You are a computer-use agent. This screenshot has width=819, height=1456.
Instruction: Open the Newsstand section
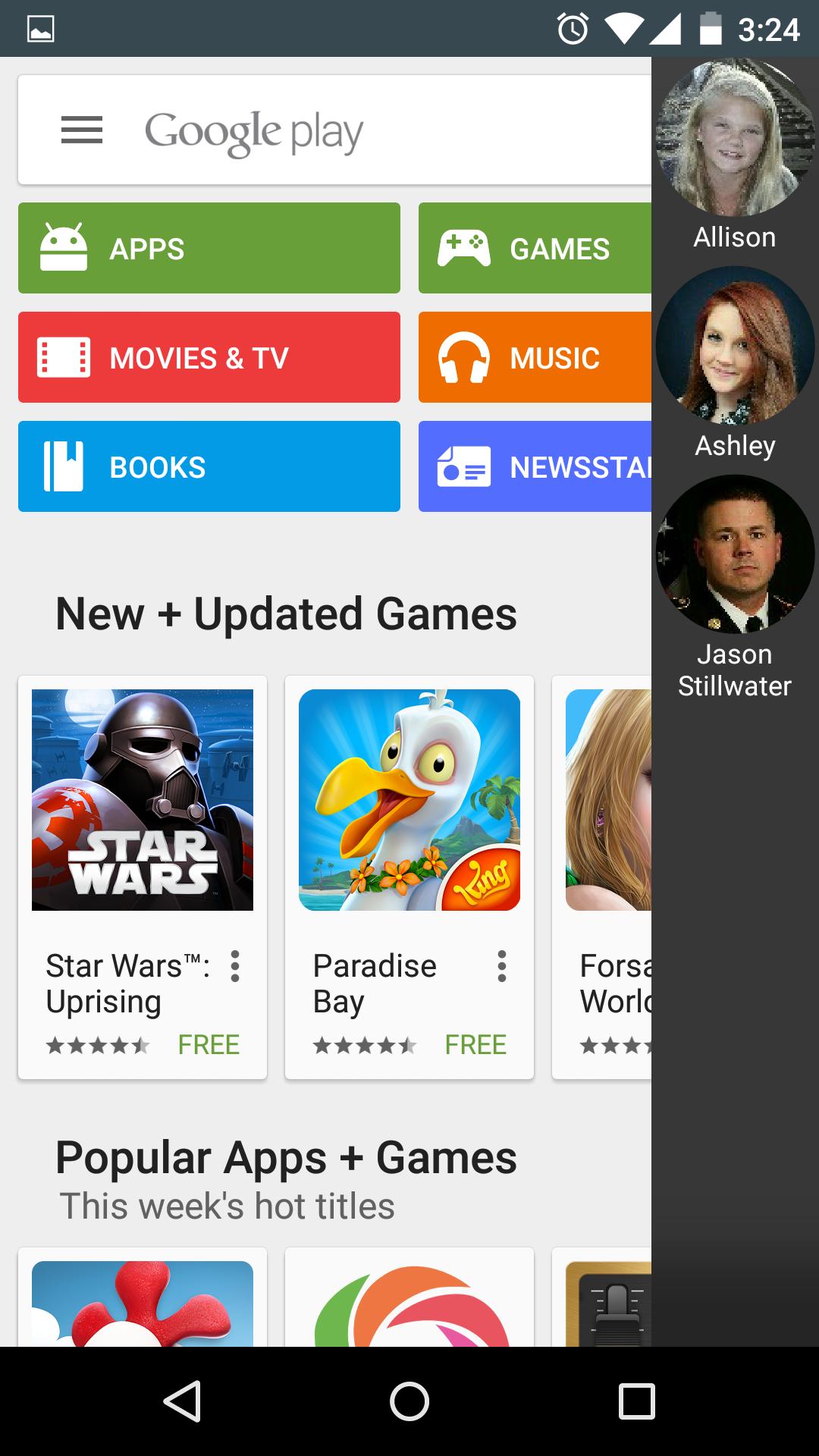coord(535,466)
